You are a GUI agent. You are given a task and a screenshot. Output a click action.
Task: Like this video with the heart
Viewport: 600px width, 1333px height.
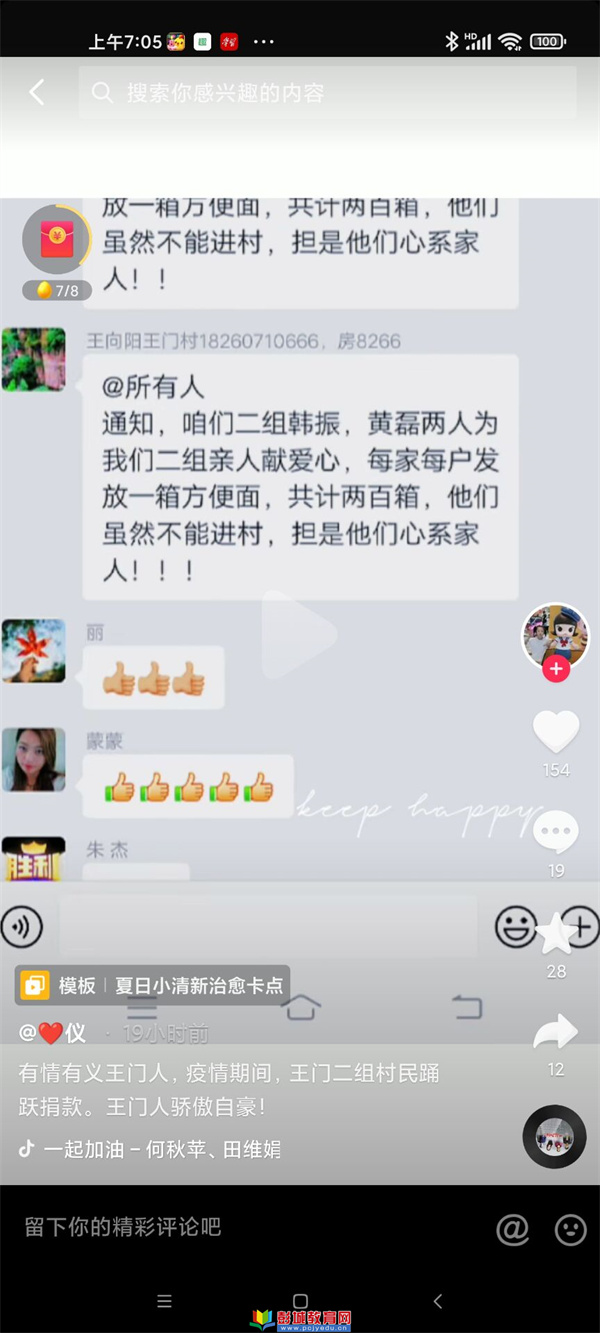556,731
